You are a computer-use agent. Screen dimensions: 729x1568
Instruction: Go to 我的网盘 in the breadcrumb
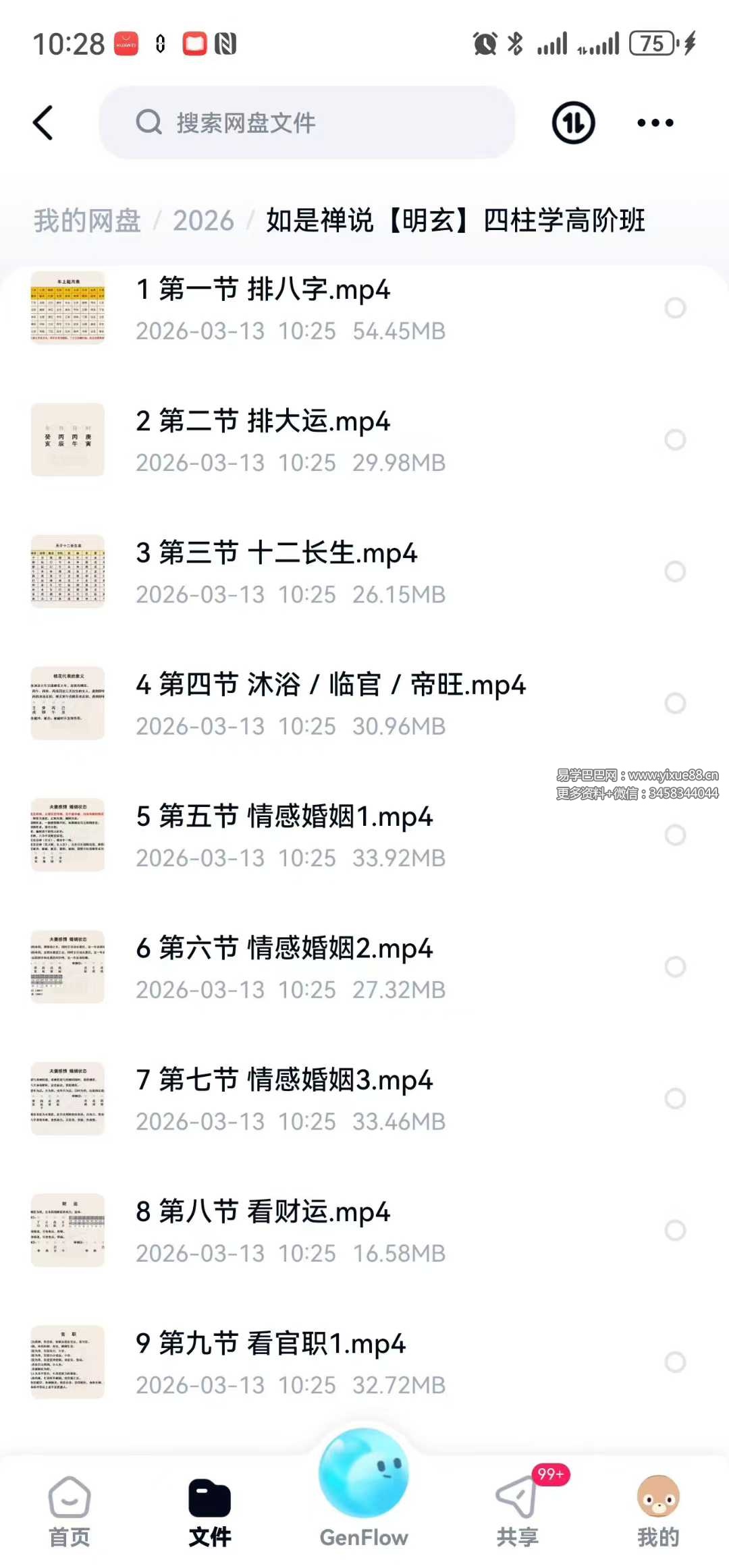[x=87, y=221]
